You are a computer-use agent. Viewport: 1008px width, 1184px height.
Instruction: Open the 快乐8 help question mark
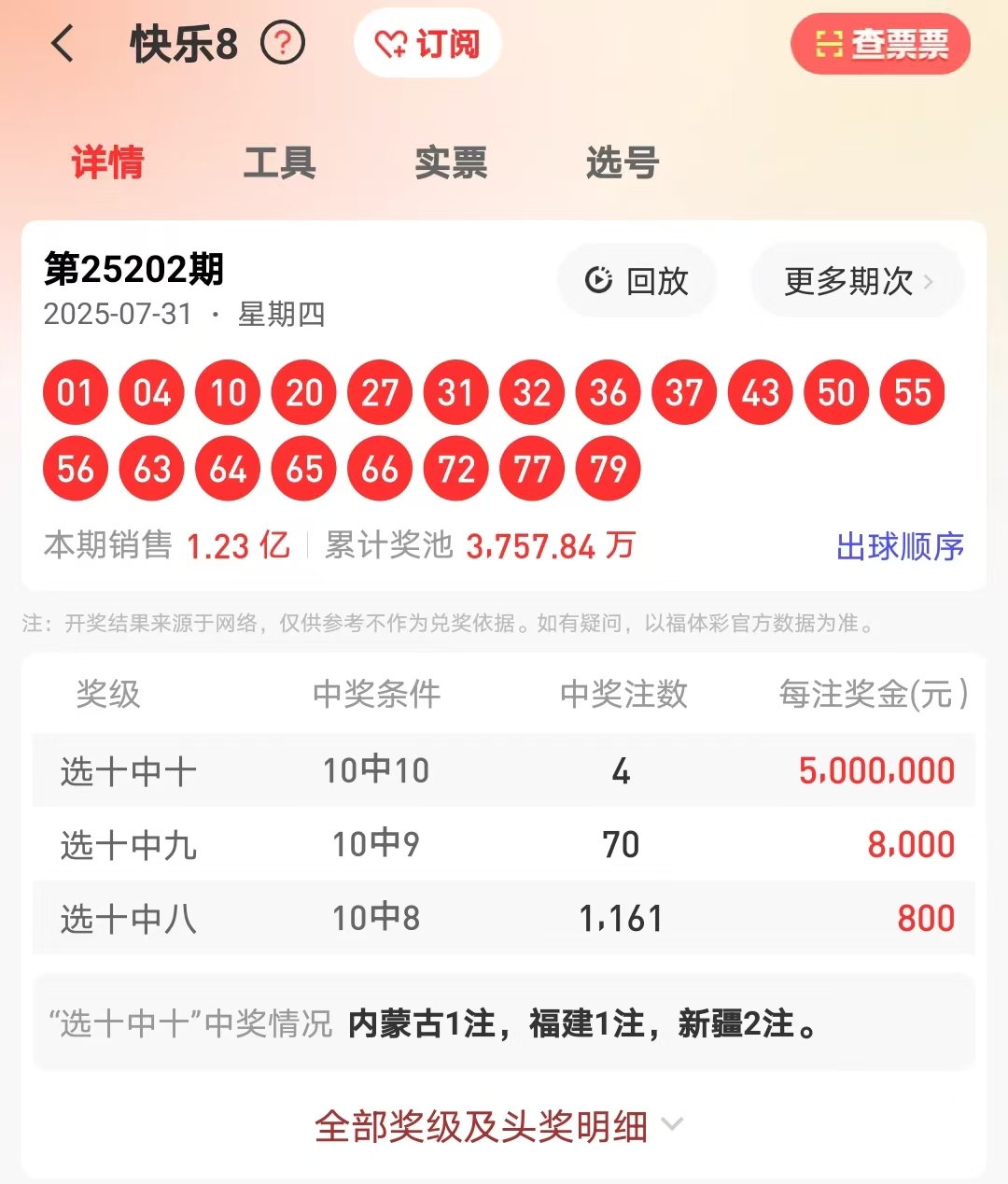coord(283,44)
